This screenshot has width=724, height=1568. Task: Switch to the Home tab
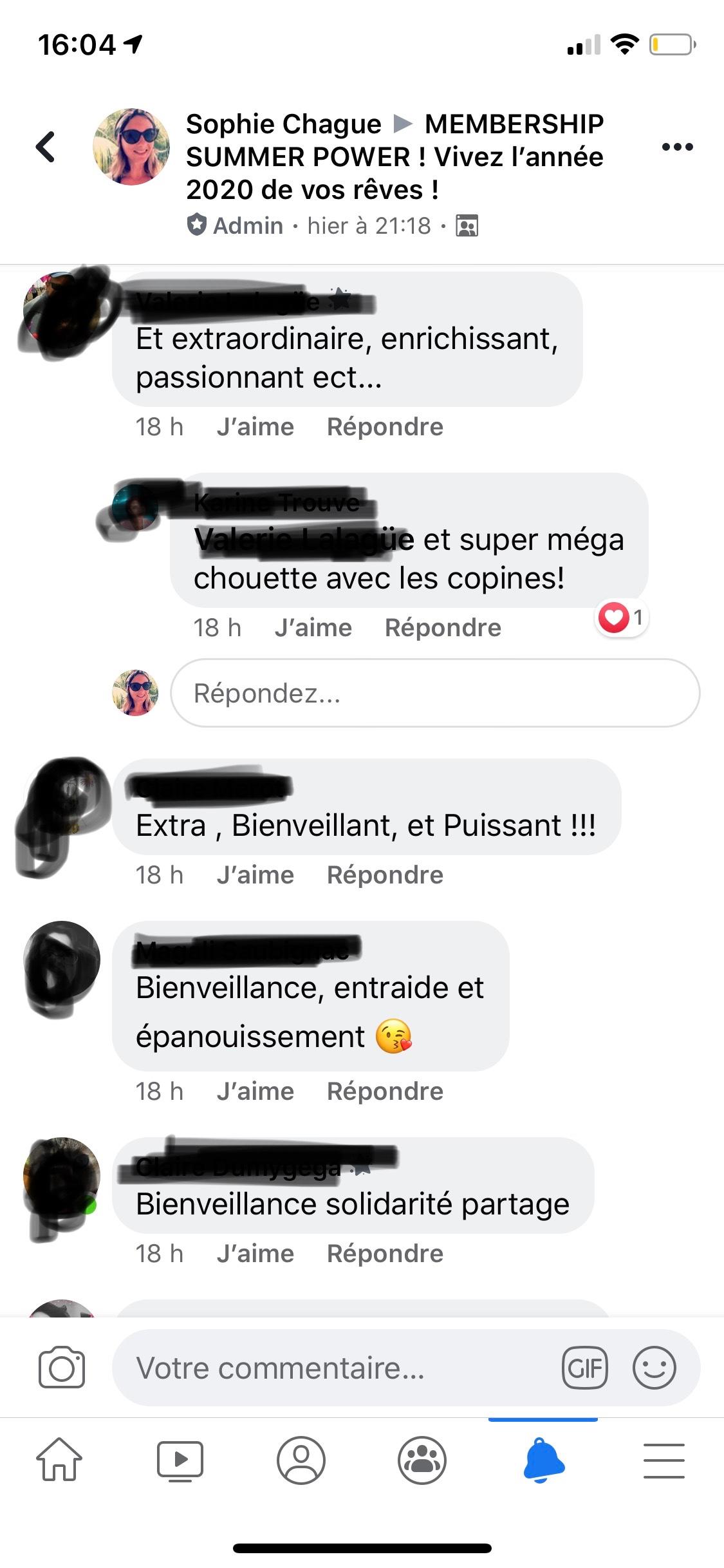click(x=59, y=1460)
